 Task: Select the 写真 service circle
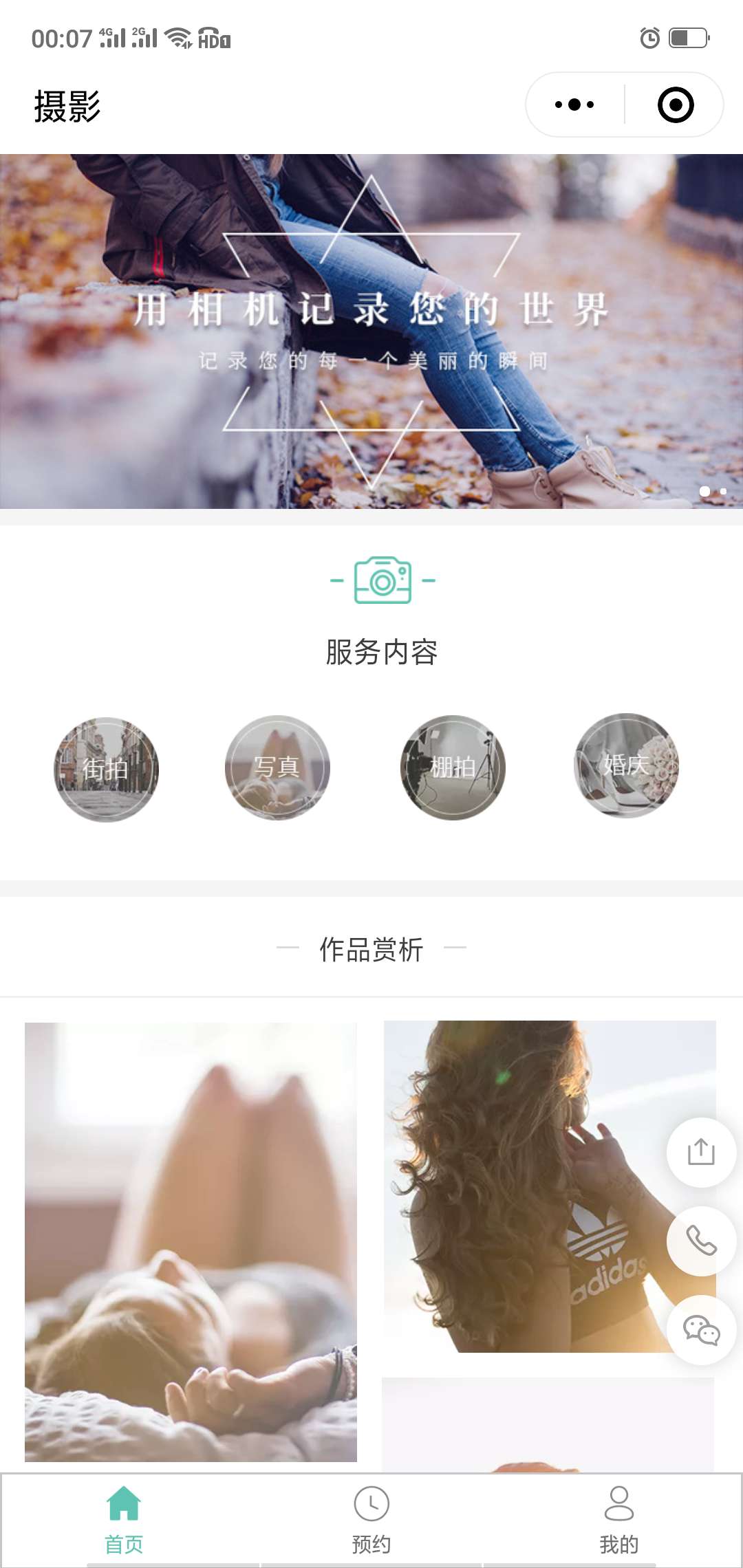(x=277, y=767)
